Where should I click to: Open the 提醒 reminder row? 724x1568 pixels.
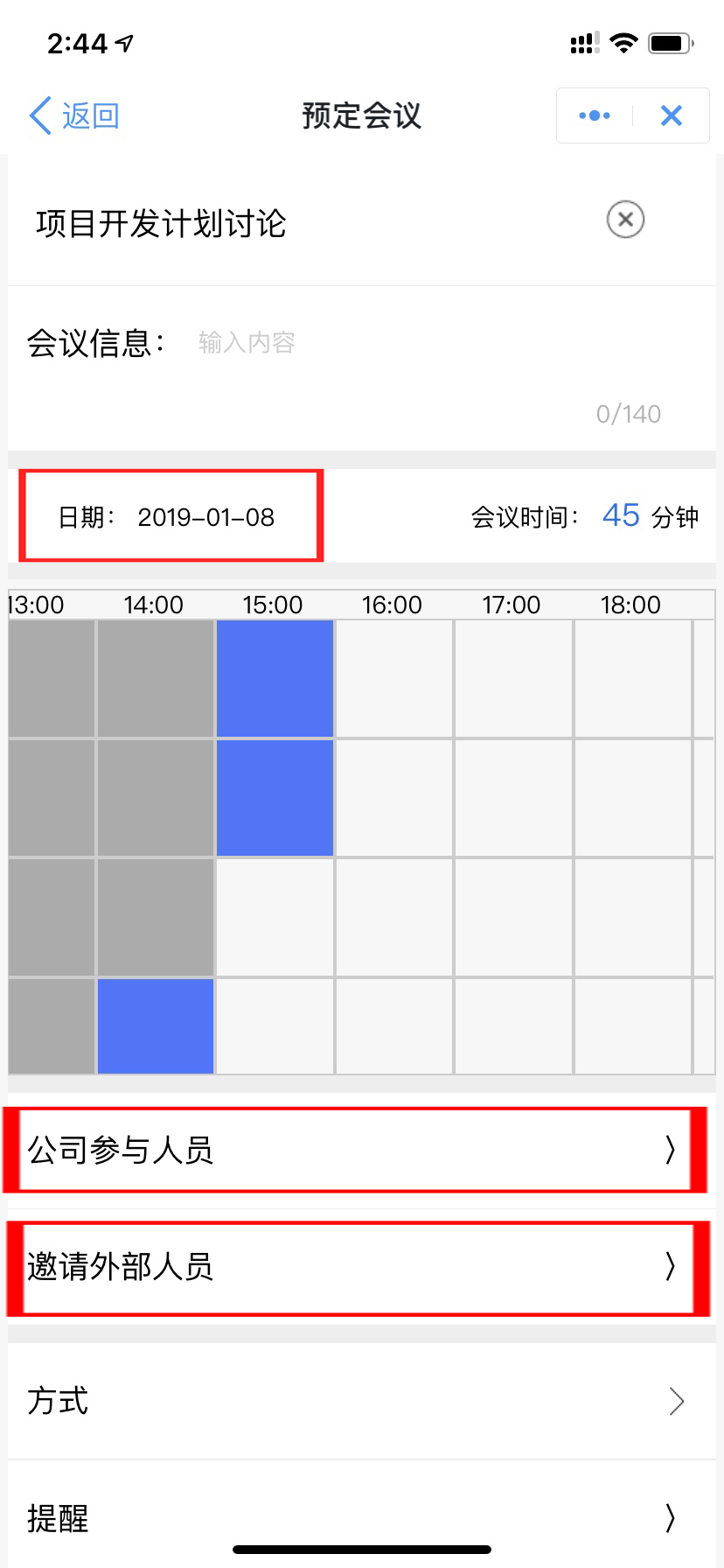pos(362,1518)
